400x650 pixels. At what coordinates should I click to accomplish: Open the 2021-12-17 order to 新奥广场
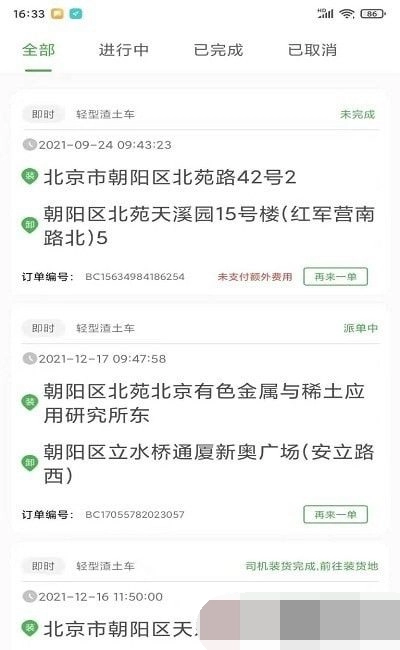[x=200, y=422]
